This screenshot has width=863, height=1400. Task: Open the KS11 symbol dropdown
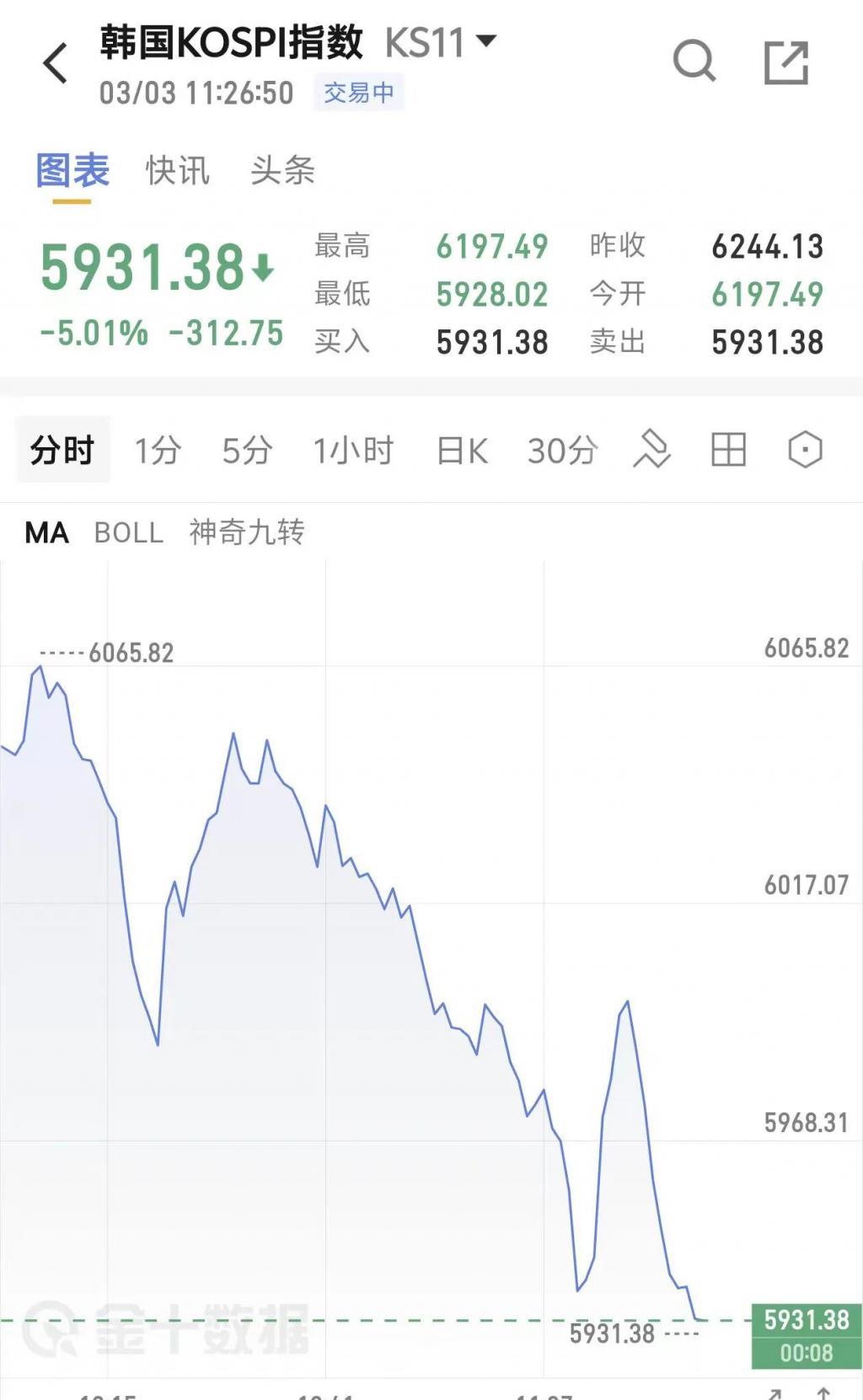point(485,40)
